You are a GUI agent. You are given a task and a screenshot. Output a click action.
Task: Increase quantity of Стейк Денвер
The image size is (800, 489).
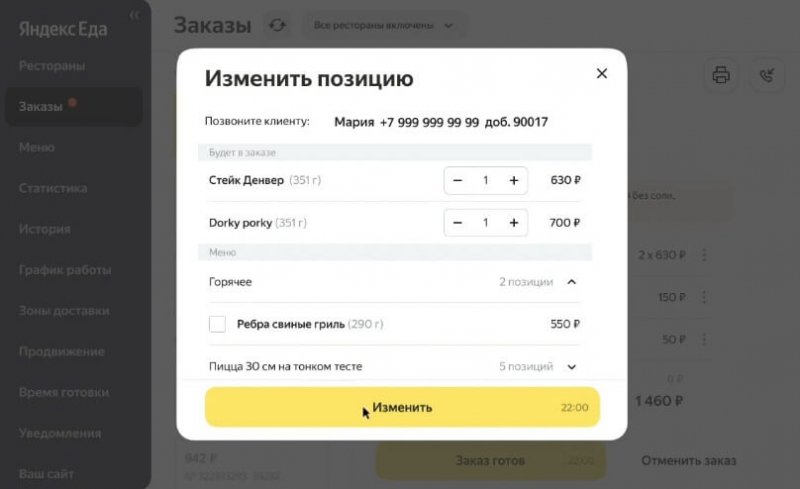click(x=513, y=181)
